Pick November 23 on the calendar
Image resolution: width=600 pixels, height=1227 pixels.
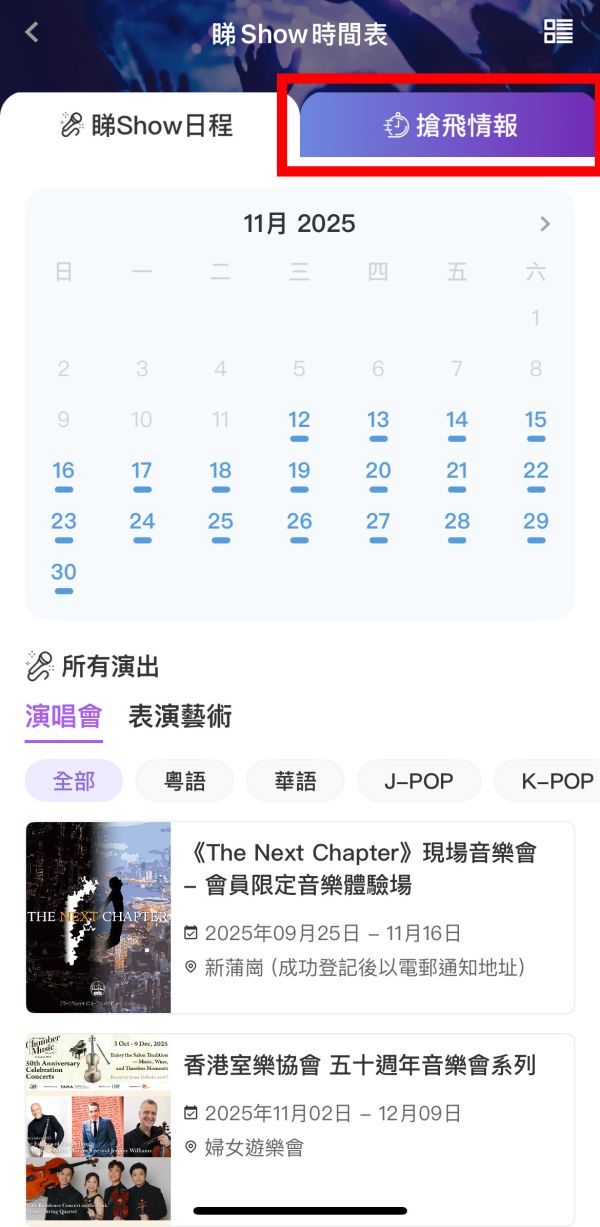64,521
